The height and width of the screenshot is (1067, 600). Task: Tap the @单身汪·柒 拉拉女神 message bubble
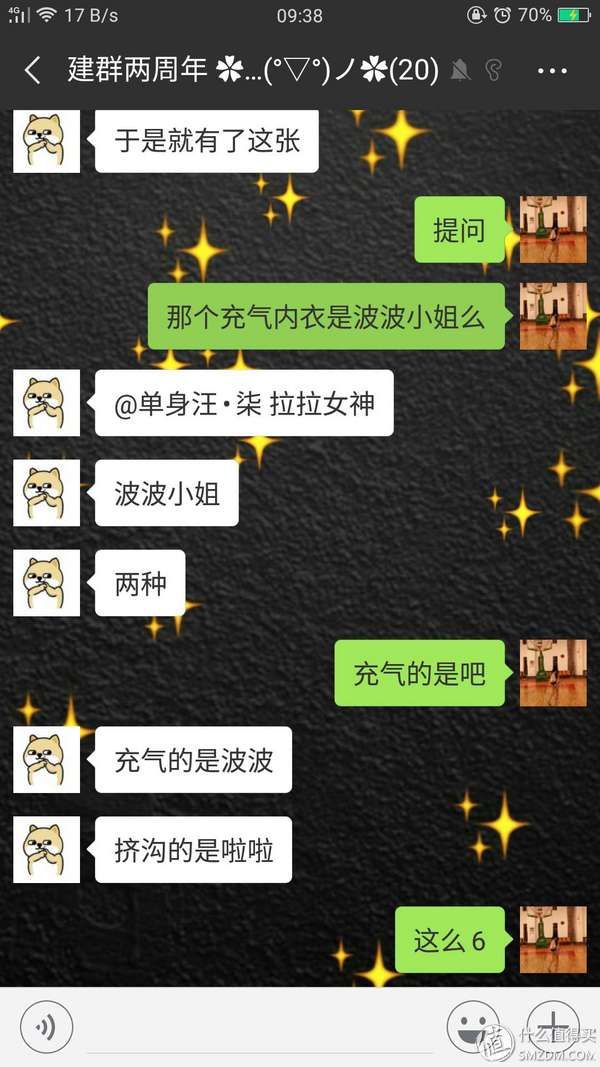coord(244,403)
